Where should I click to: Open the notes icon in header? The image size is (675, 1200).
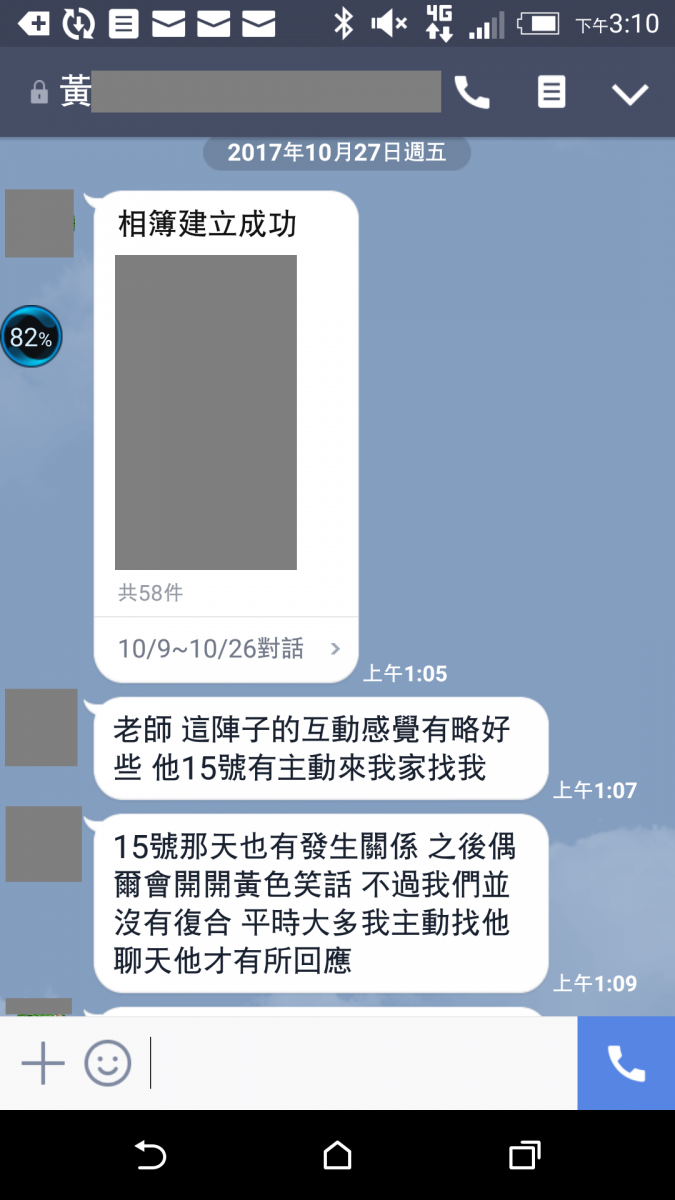point(551,93)
